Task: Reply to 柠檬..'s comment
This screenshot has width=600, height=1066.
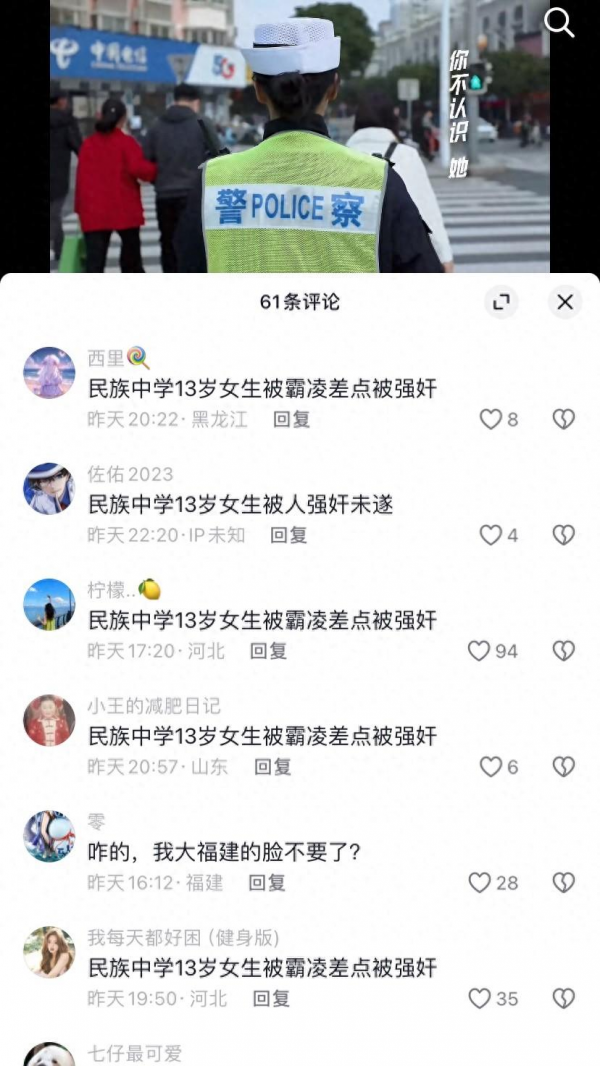Action: point(269,651)
